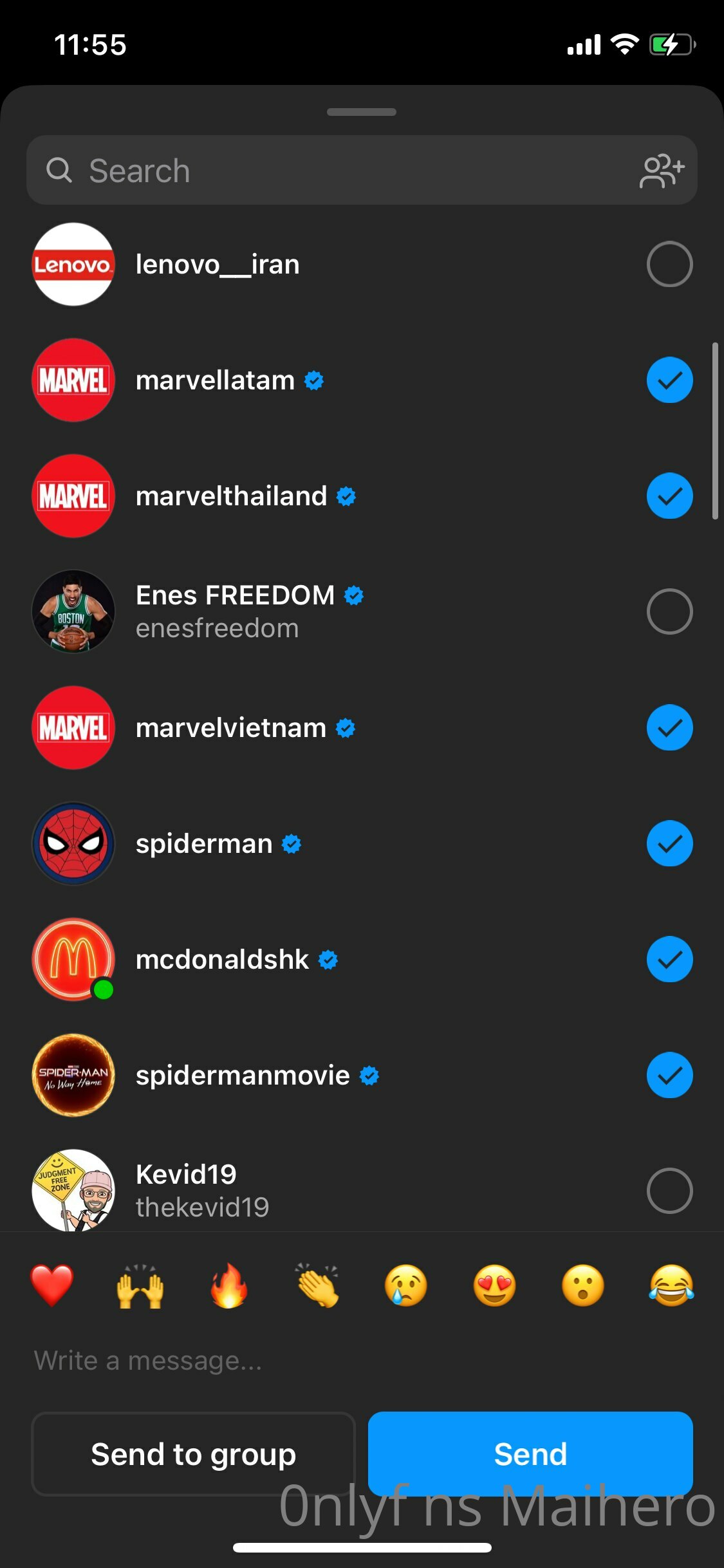Send the laughing tears emoji
Viewport: 724px width, 1568px height.
pos(671,1285)
